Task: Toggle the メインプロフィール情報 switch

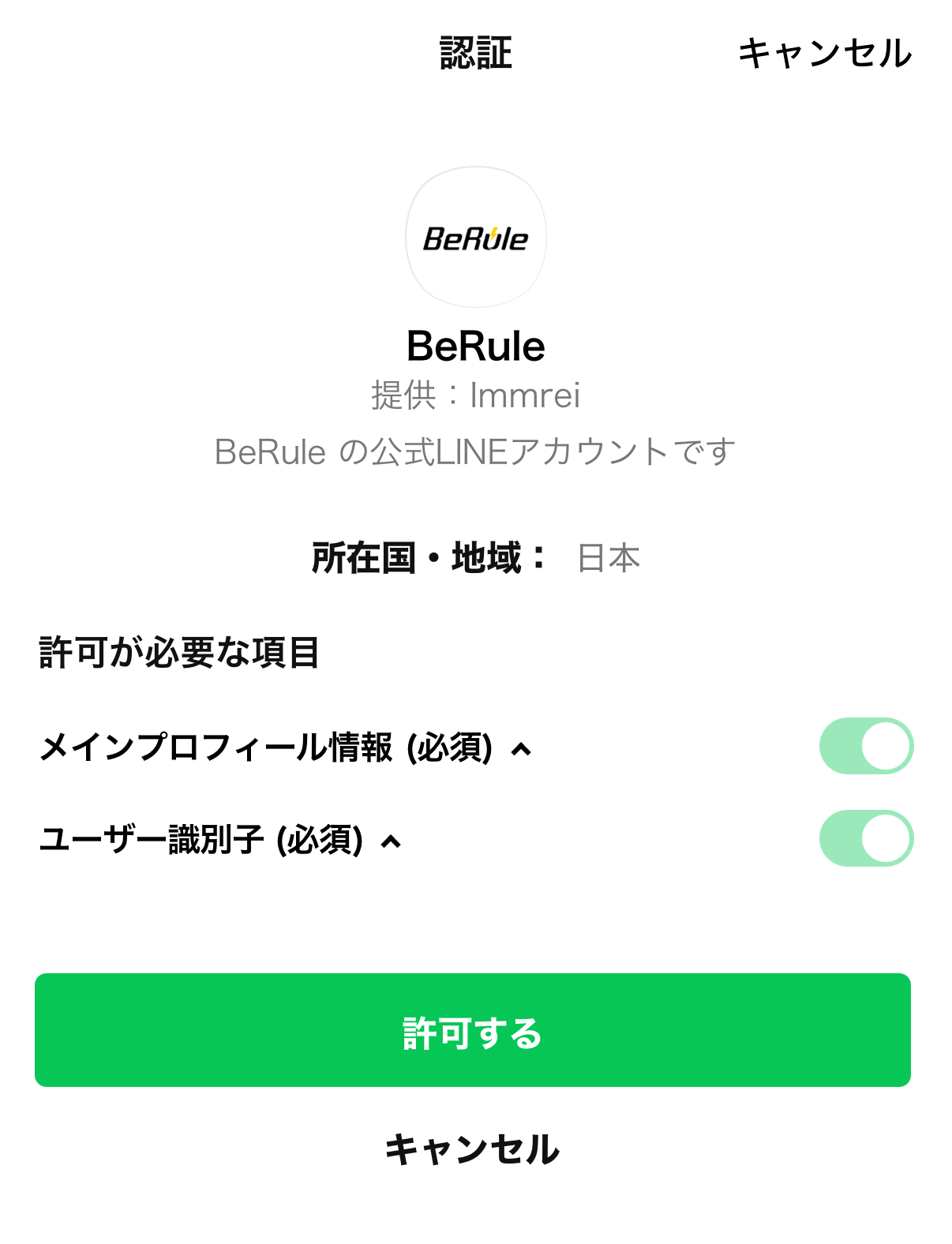Action: pos(865,746)
